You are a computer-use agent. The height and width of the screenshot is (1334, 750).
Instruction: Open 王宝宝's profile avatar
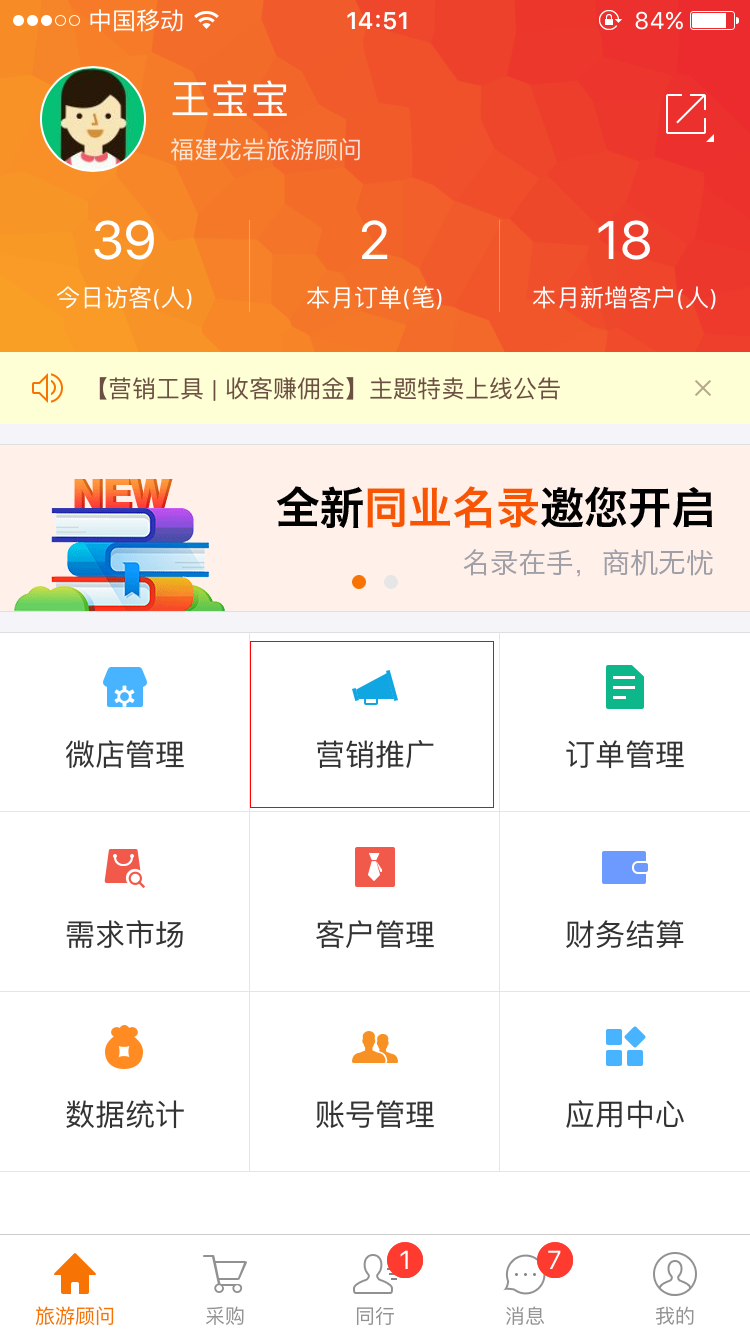pyautogui.click(x=93, y=119)
